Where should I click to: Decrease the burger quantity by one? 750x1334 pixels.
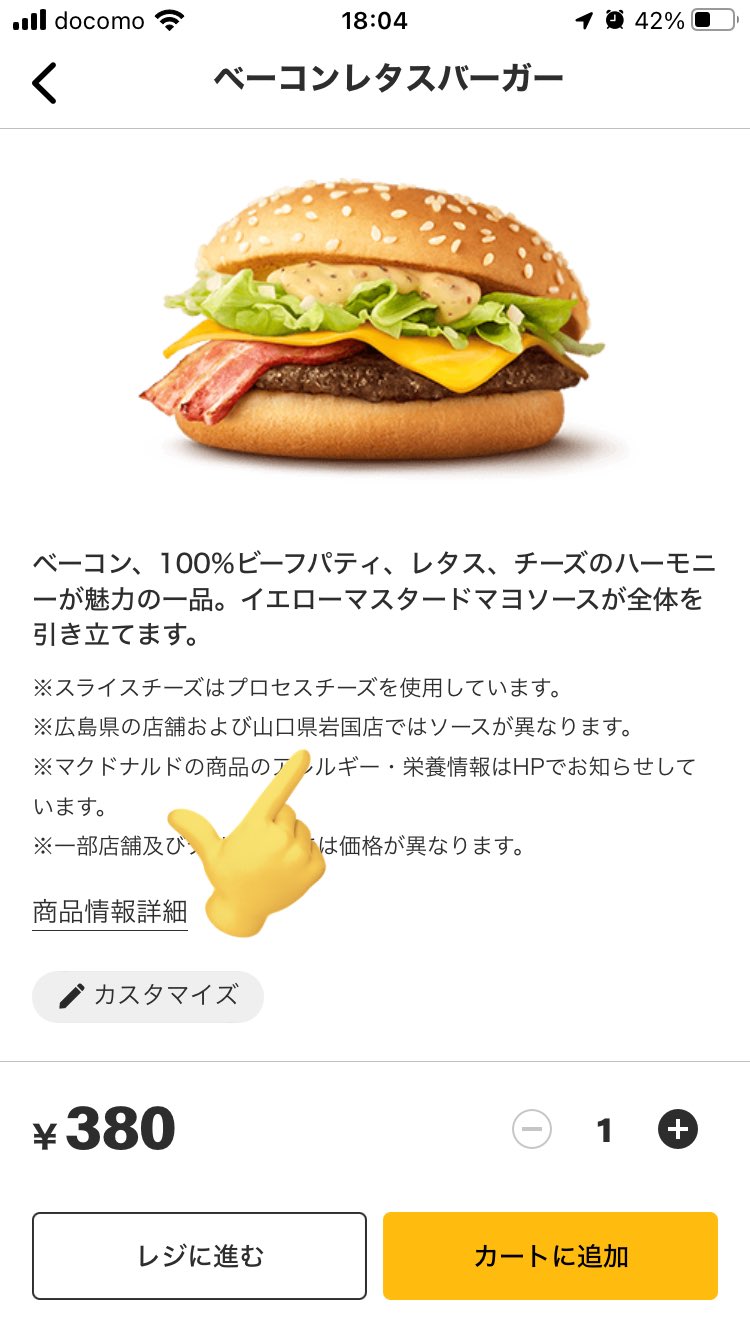pos(532,1130)
